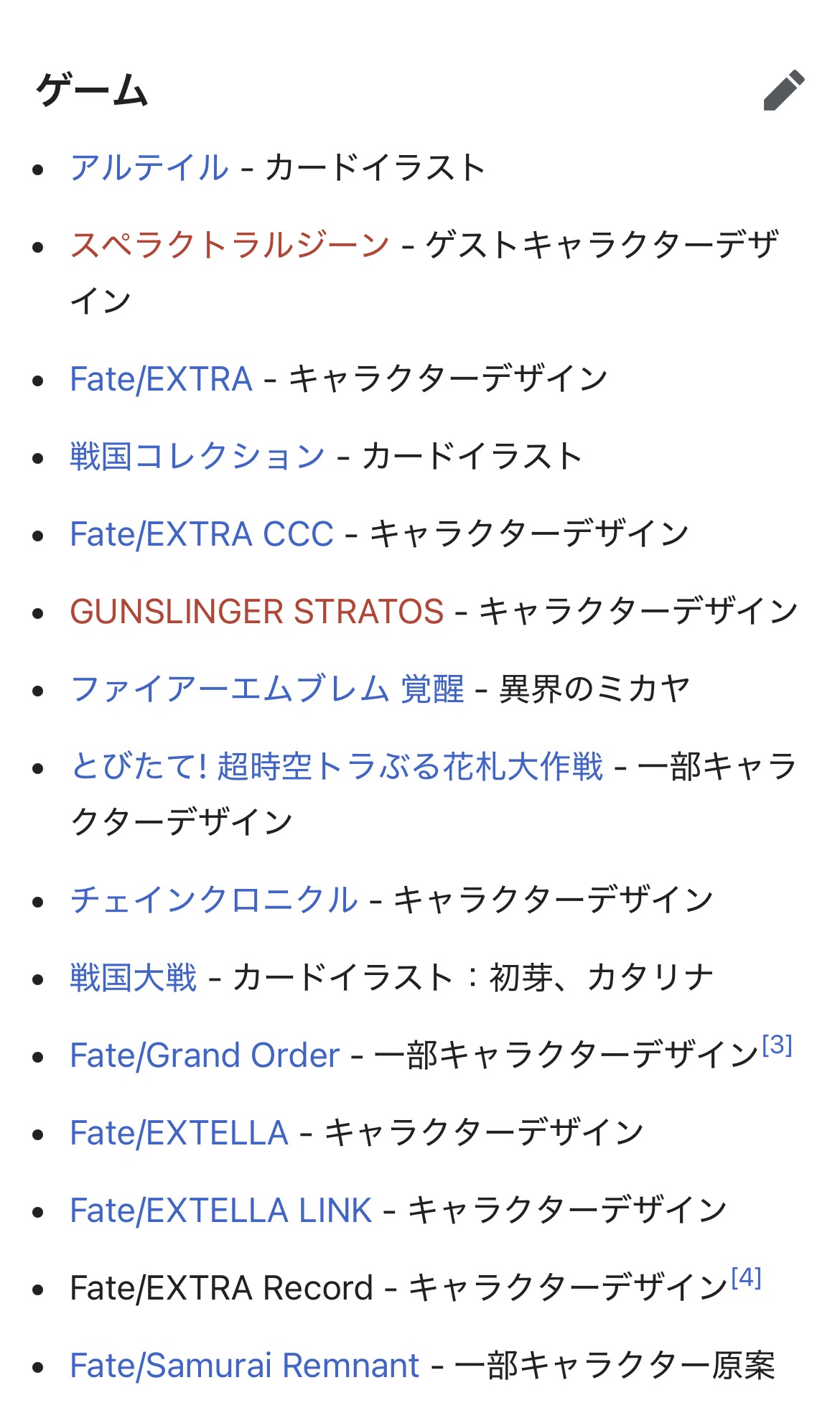Open the red GUNSLINGER STRATOS link

[x=256, y=612]
